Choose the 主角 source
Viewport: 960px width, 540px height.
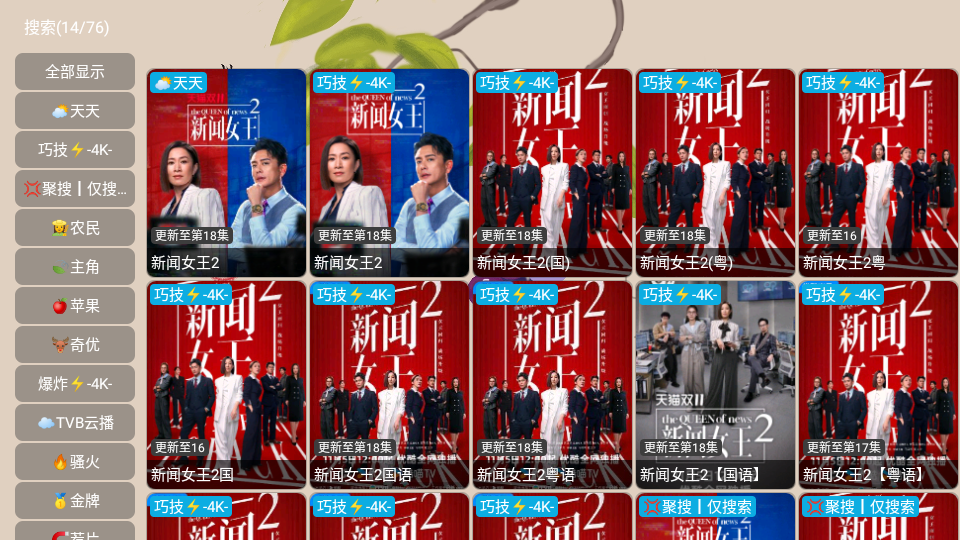click(75, 267)
